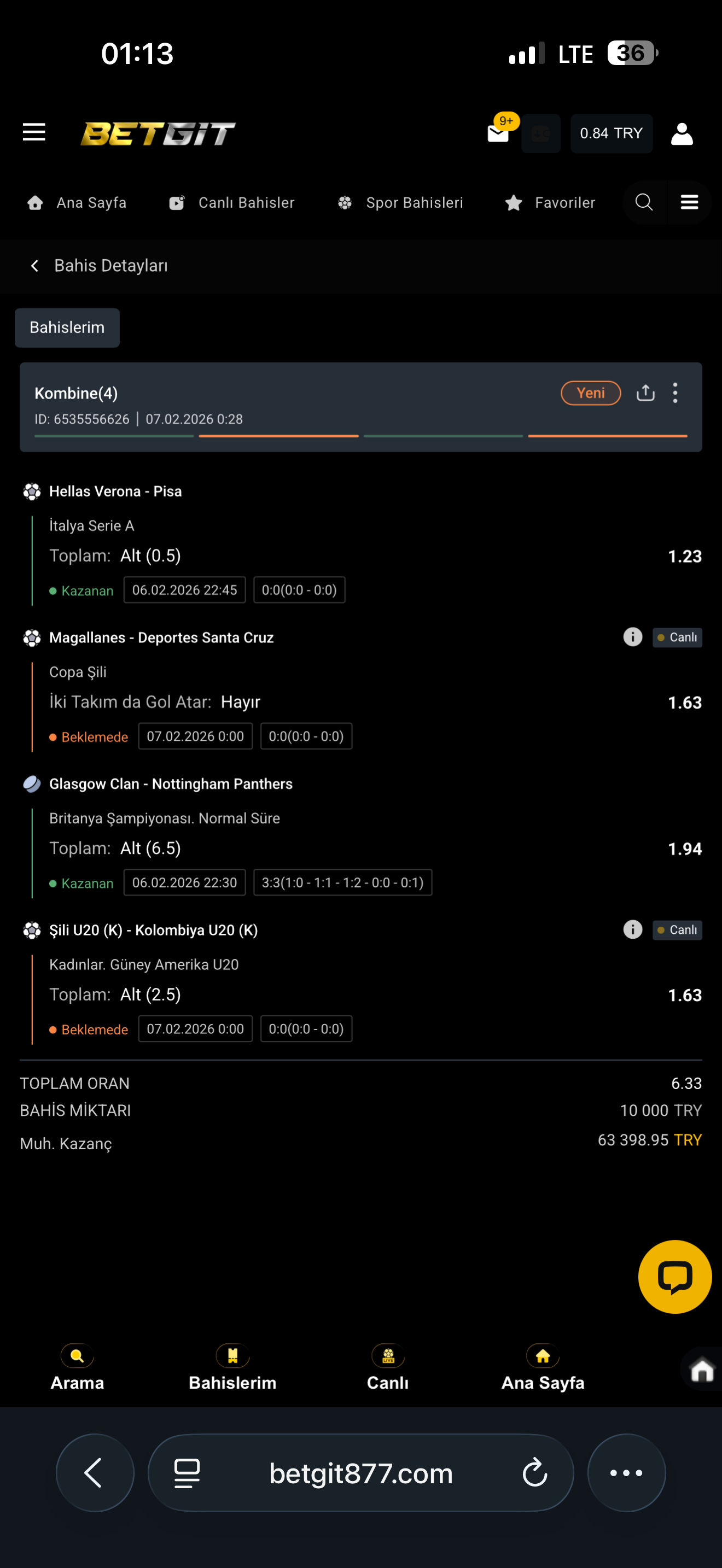Open the user profile icon
The width and height of the screenshot is (722, 1568).
coord(681,133)
